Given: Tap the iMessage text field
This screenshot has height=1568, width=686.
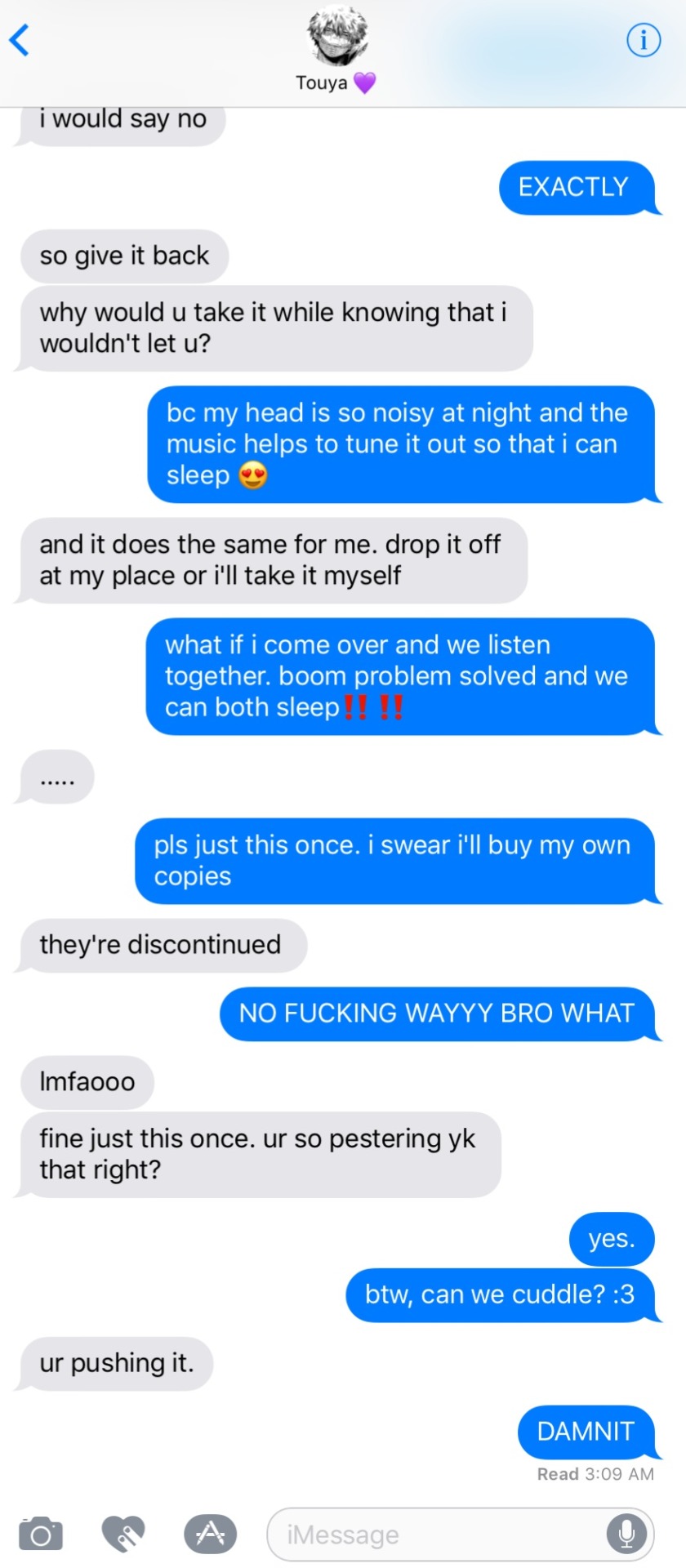Looking at the screenshot, I should click(433, 1535).
